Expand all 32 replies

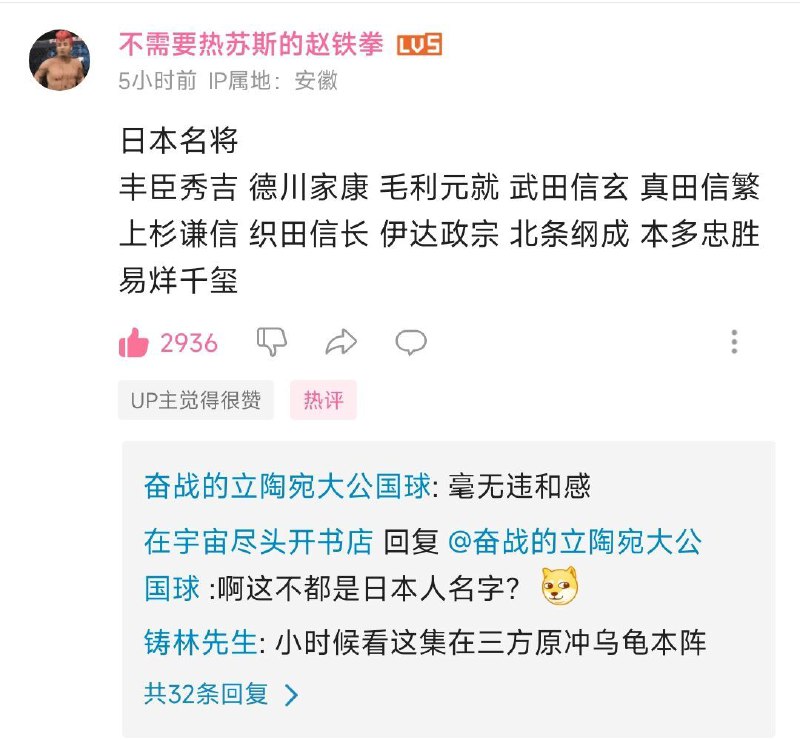click(x=220, y=694)
